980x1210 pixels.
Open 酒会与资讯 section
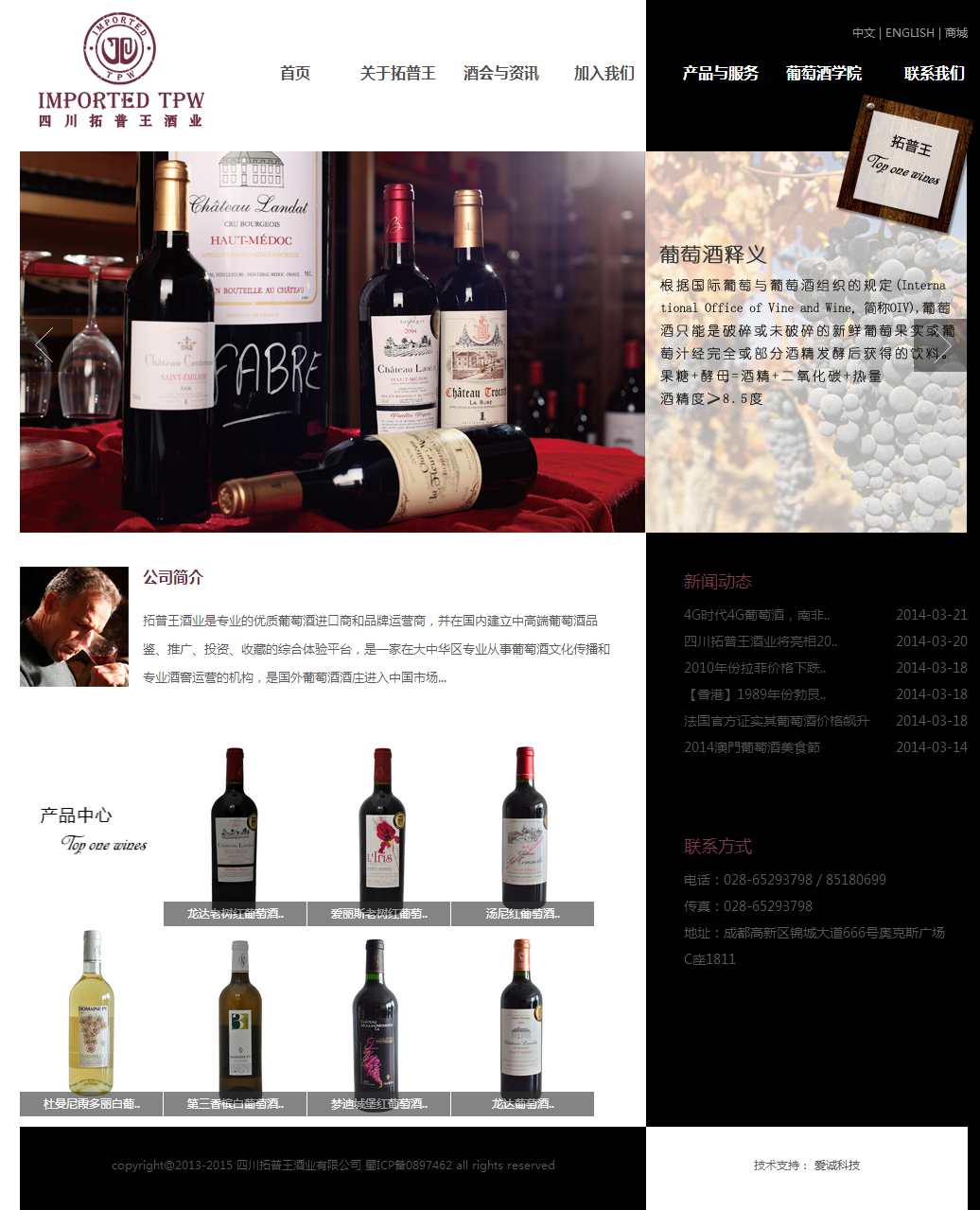coord(500,73)
